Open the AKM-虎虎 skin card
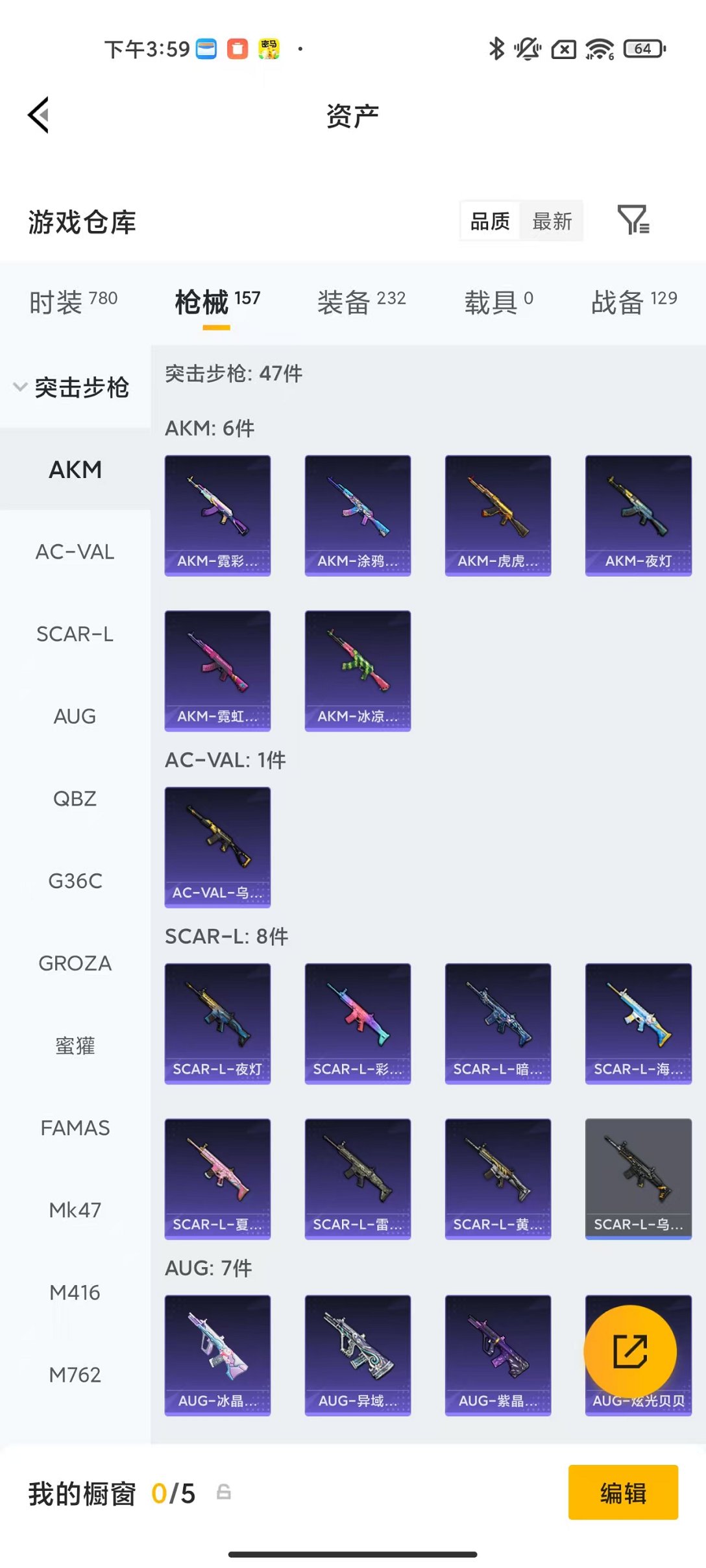 (498, 515)
